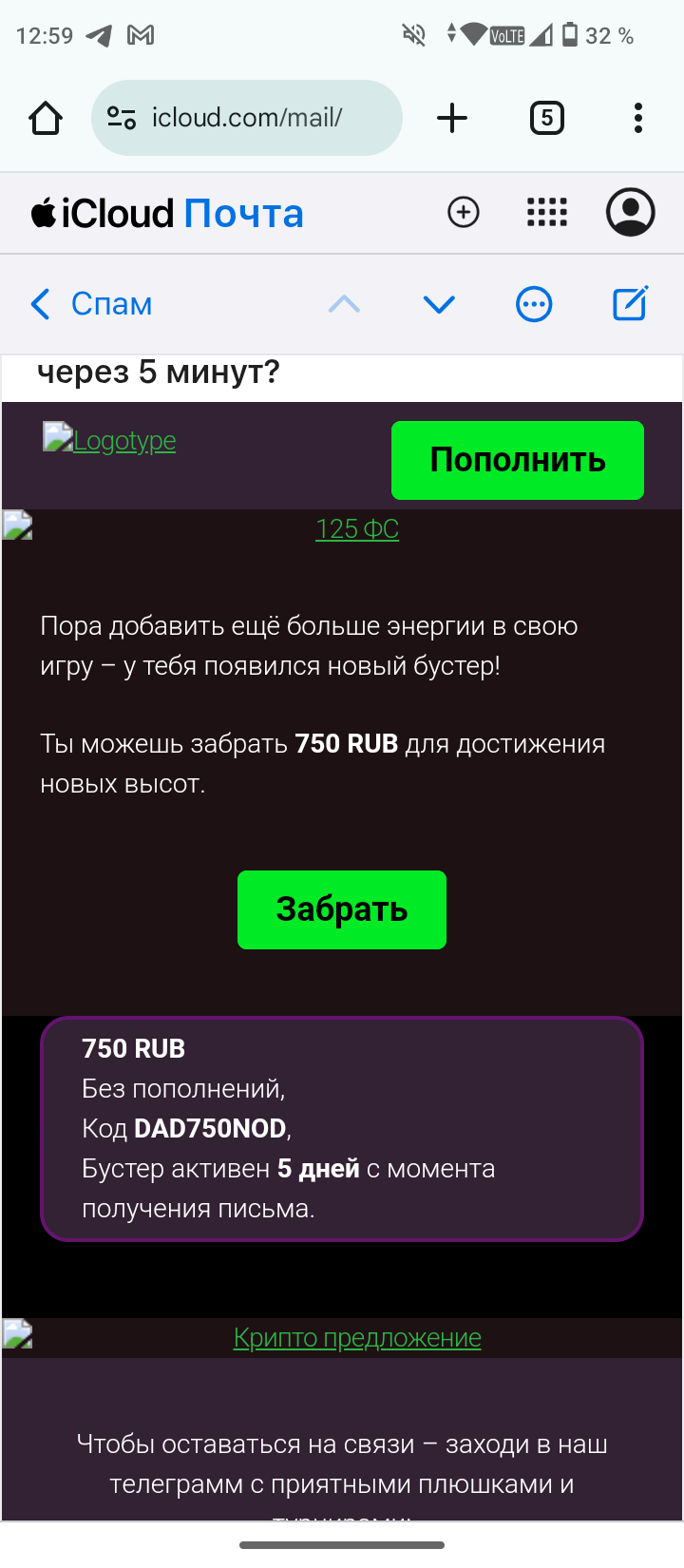Open the Logotype link

[123, 441]
